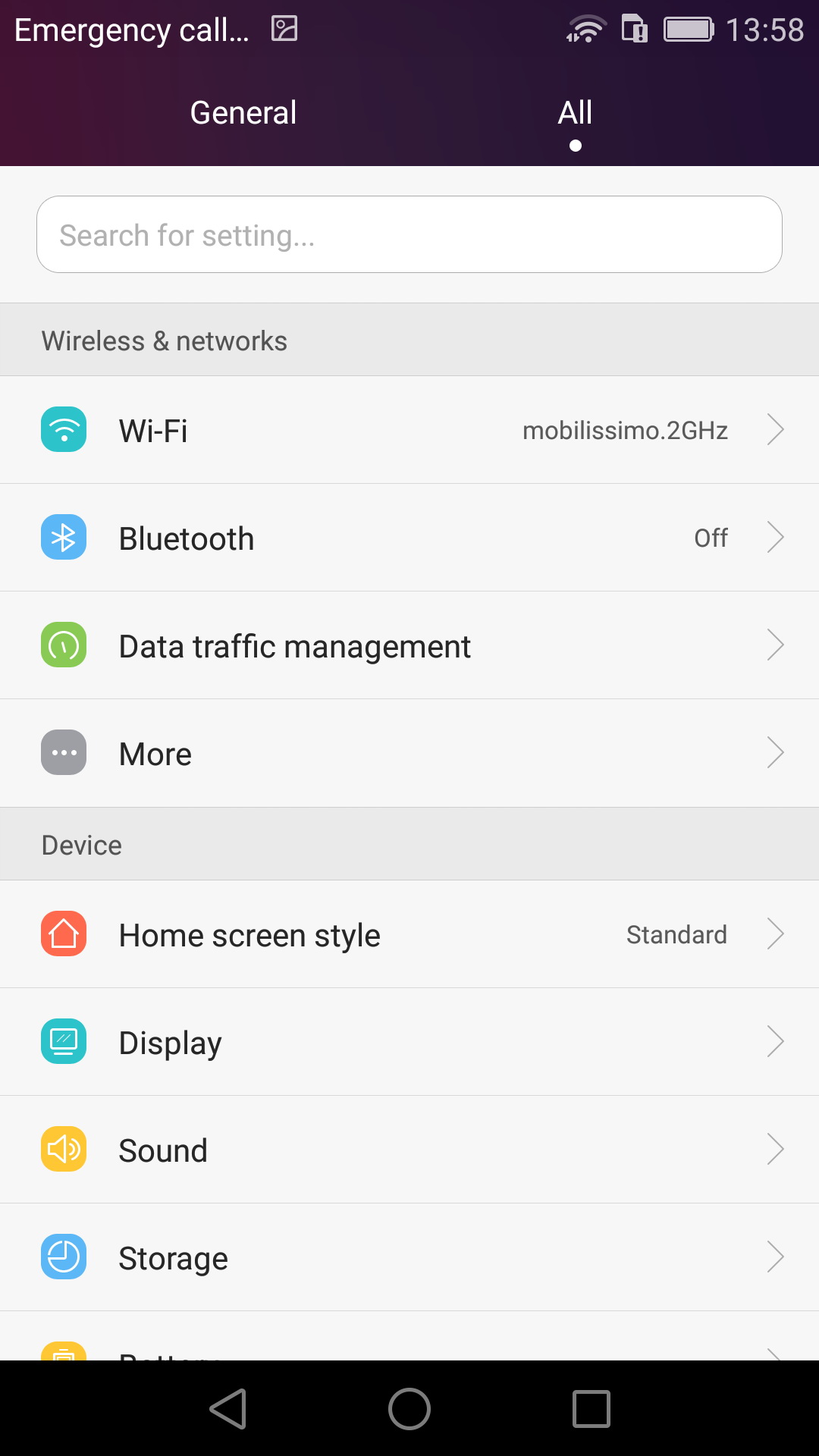This screenshot has height=1456, width=819.
Task: Open recent apps overview
Action: [x=591, y=1409]
